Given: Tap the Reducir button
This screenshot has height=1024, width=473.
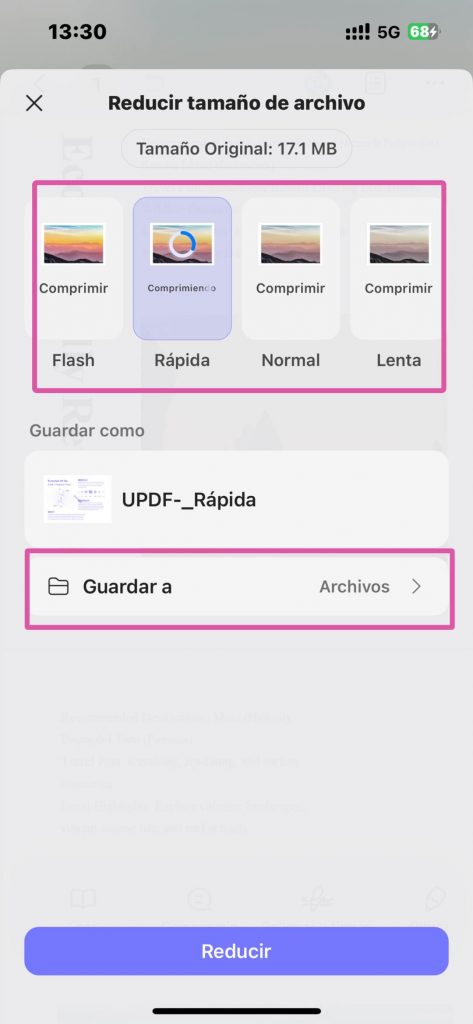Looking at the screenshot, I should (236, 951).
